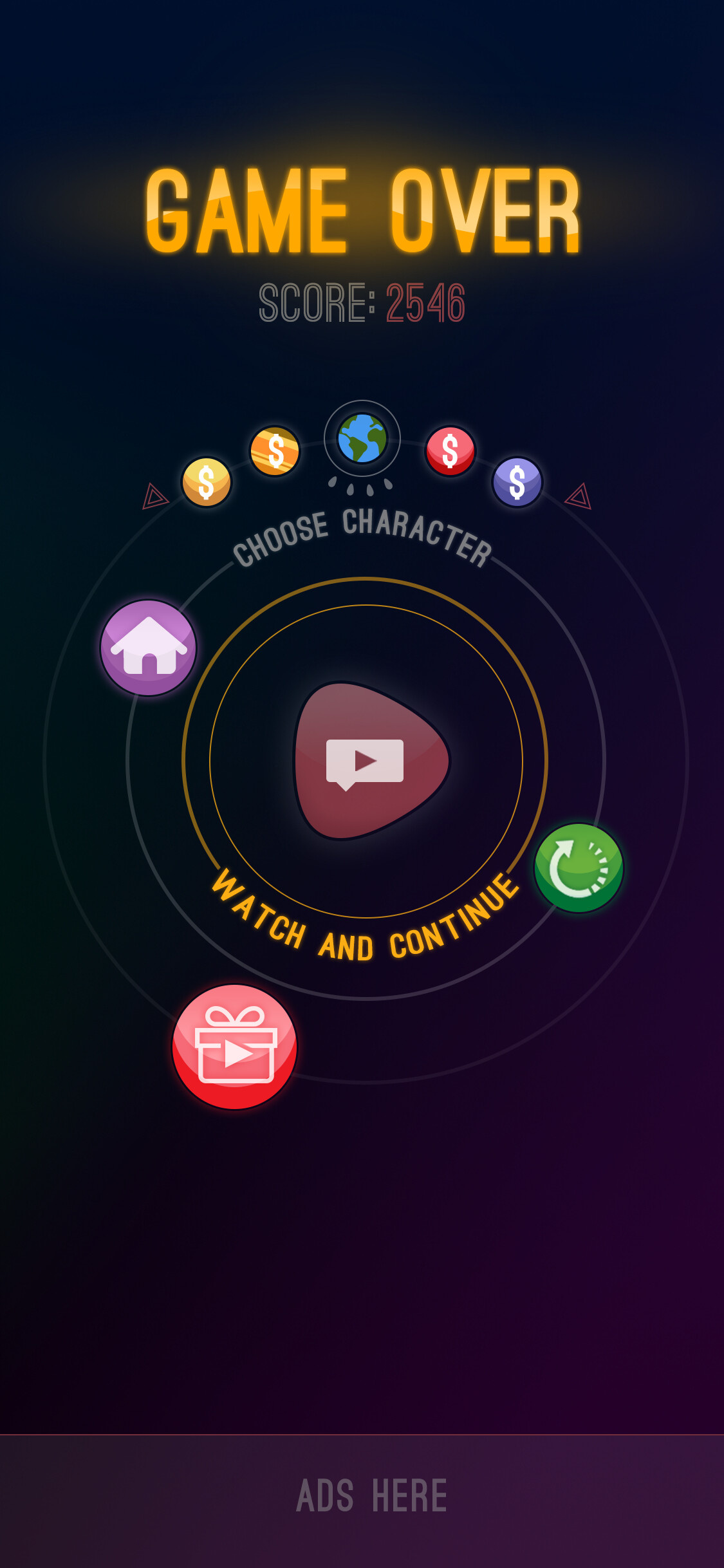Choose the purple dollar character
The width and height of the screenshot is (724, 1568).
(x=517, y=482)
